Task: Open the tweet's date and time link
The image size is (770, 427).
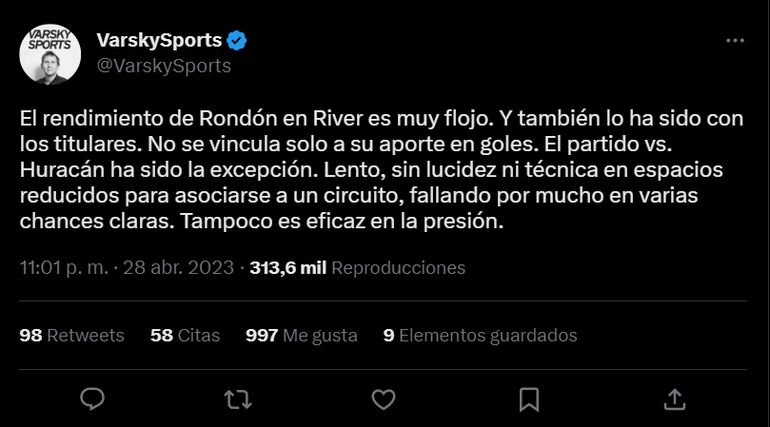Action: [x=127, y=268]
